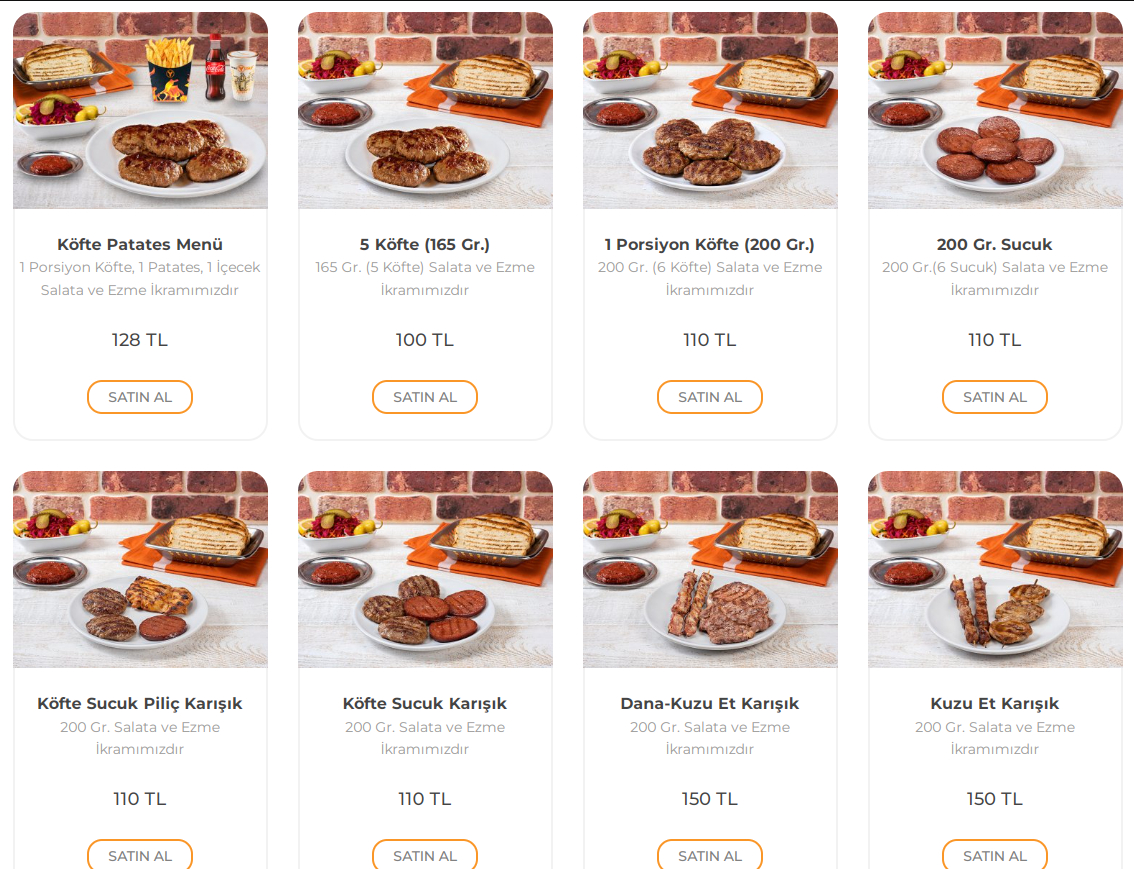Open the 1 Porsiyon Köfte product image

(710, 110)
